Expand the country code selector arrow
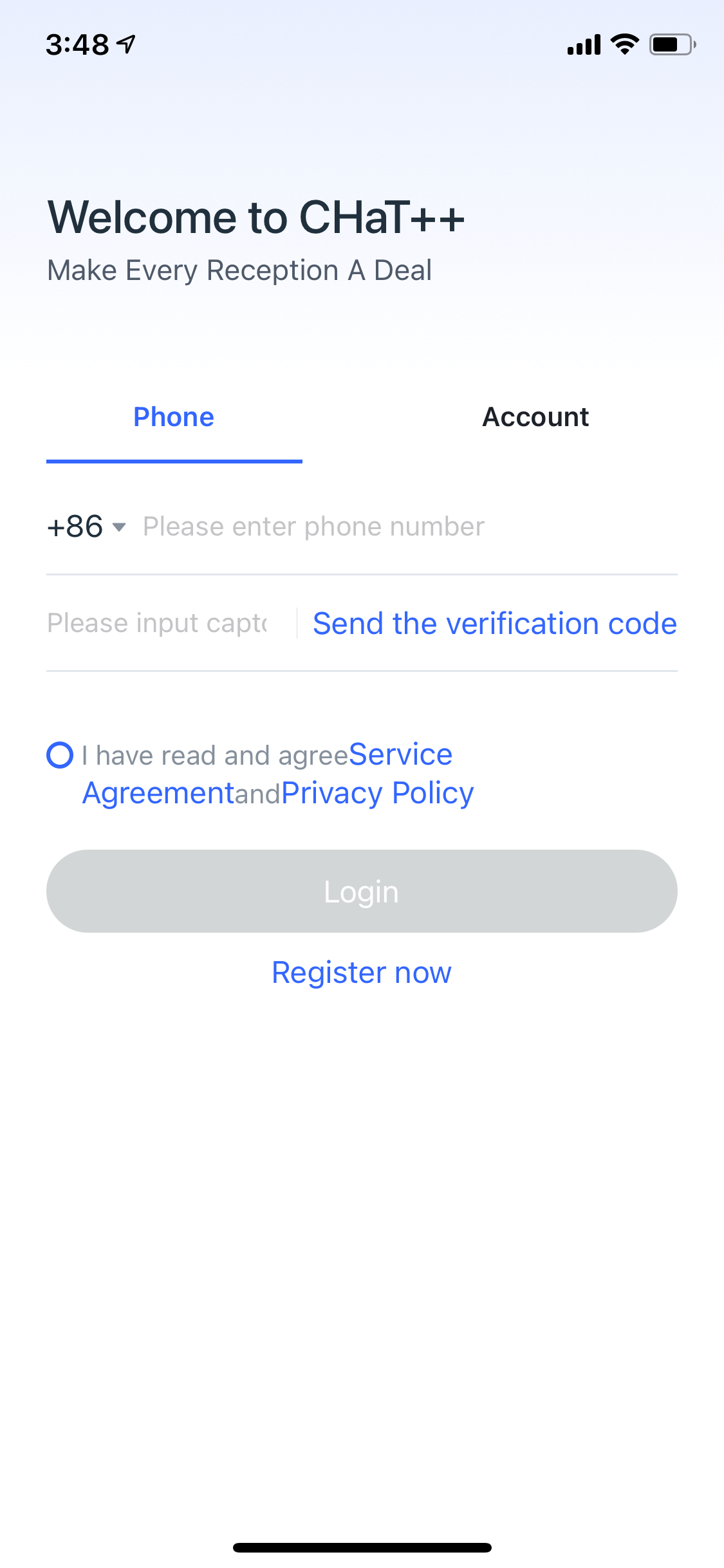 pyautogui.click(x=120, y=528)
